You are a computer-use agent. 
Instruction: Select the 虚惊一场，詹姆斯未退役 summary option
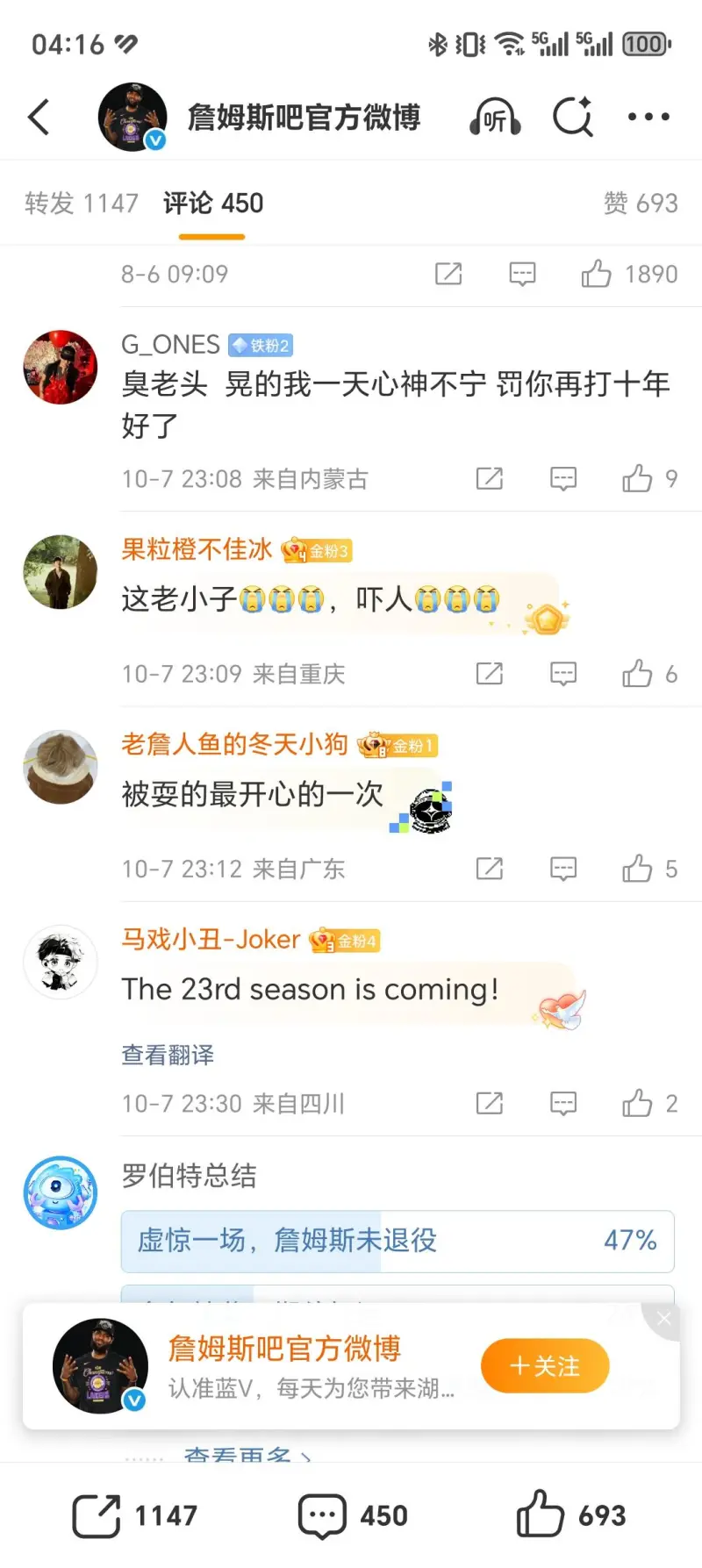(397, 1241)
